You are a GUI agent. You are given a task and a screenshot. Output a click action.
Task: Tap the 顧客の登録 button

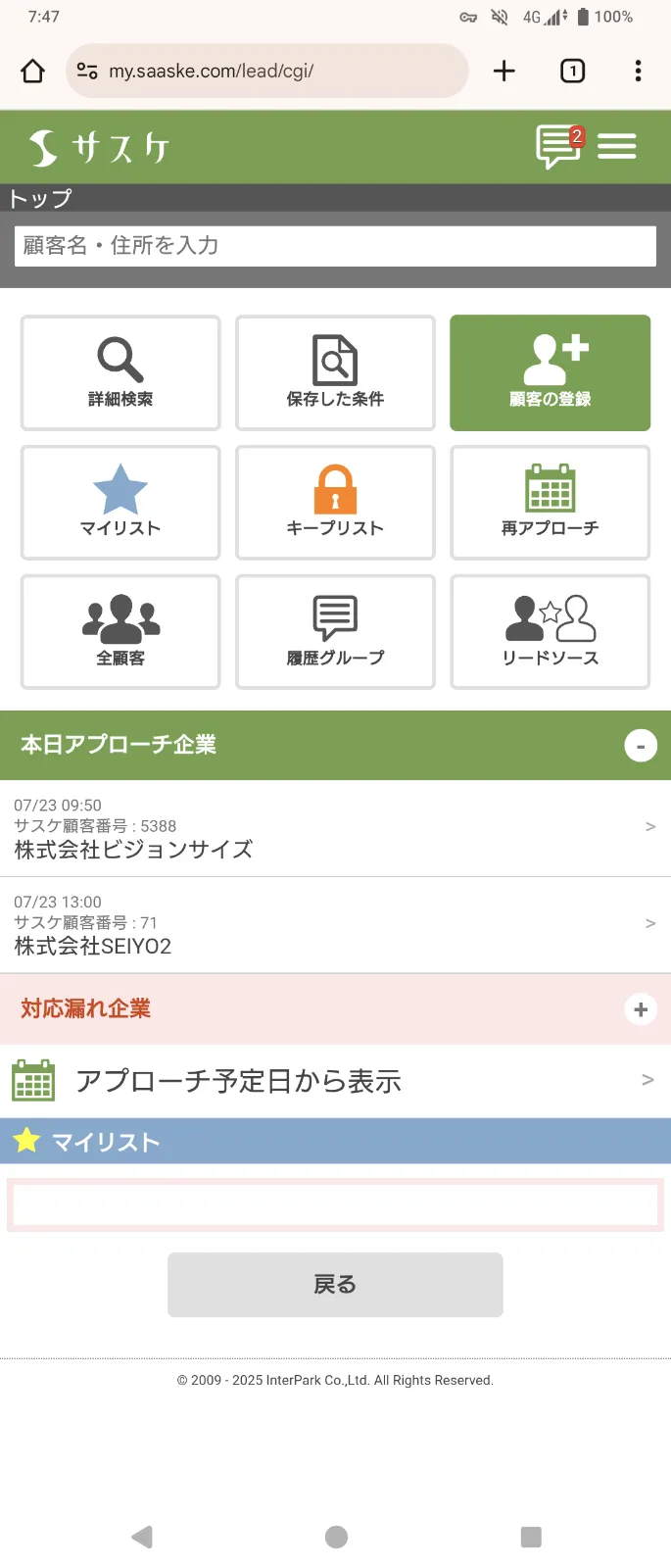point(550,372)
